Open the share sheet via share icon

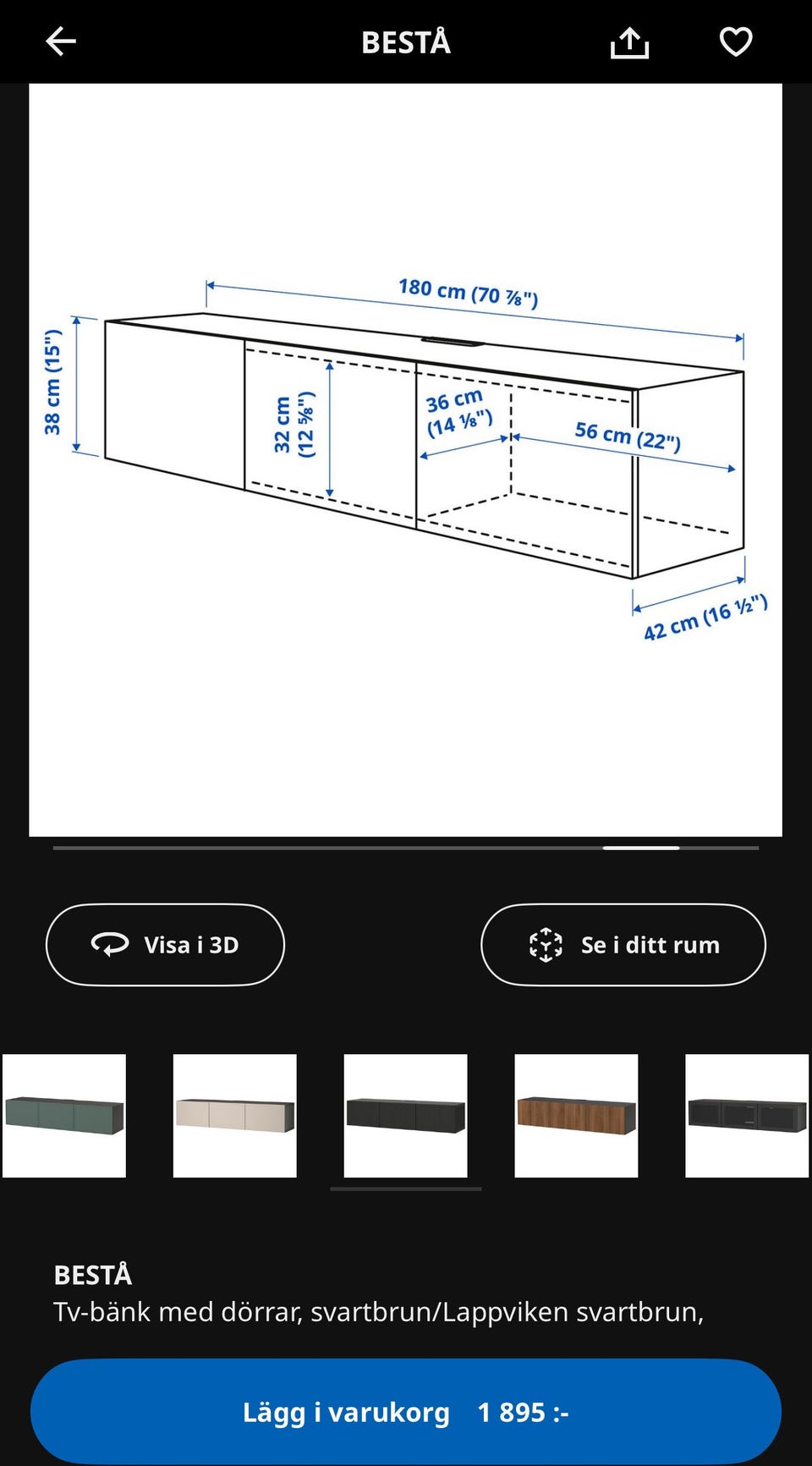(x=629, y=41)
